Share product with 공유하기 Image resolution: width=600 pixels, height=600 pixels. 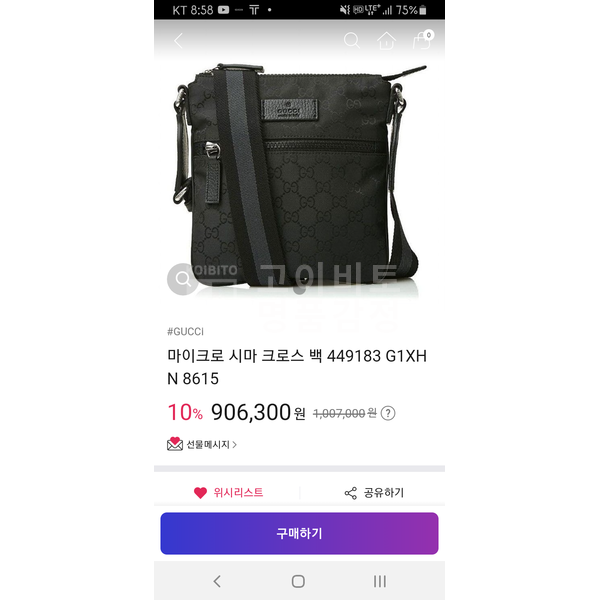(374, 493)
